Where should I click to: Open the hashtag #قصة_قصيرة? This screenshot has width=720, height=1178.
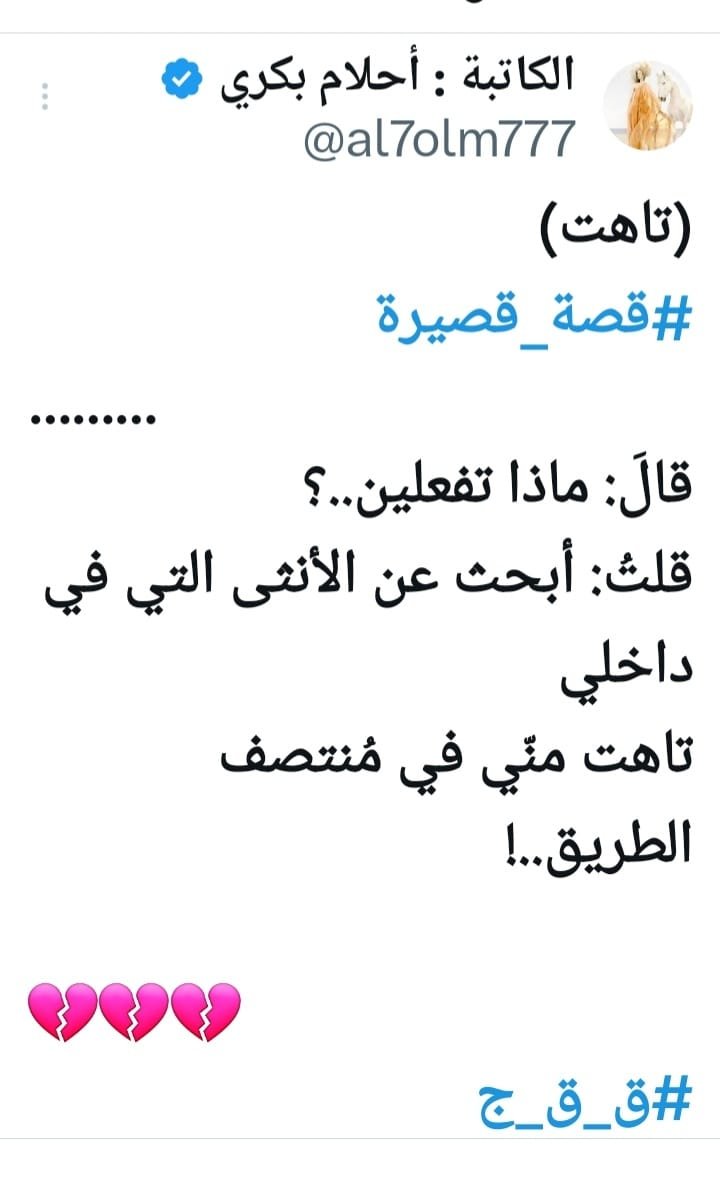(x=534, y=316)
